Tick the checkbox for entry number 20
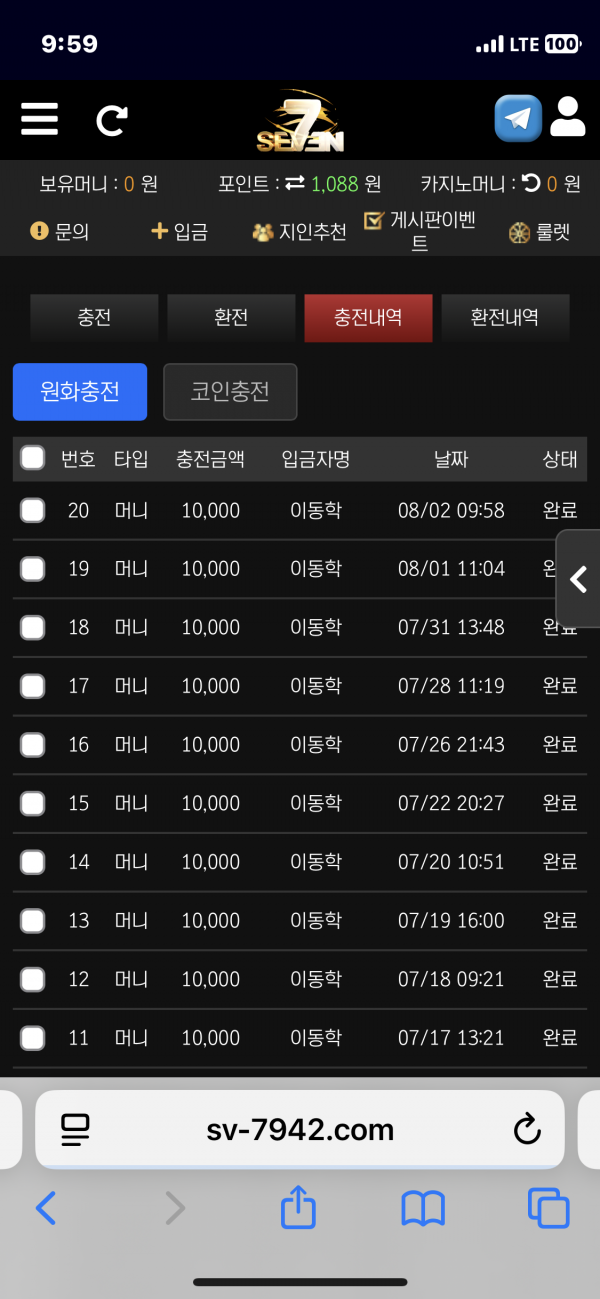 33,511
